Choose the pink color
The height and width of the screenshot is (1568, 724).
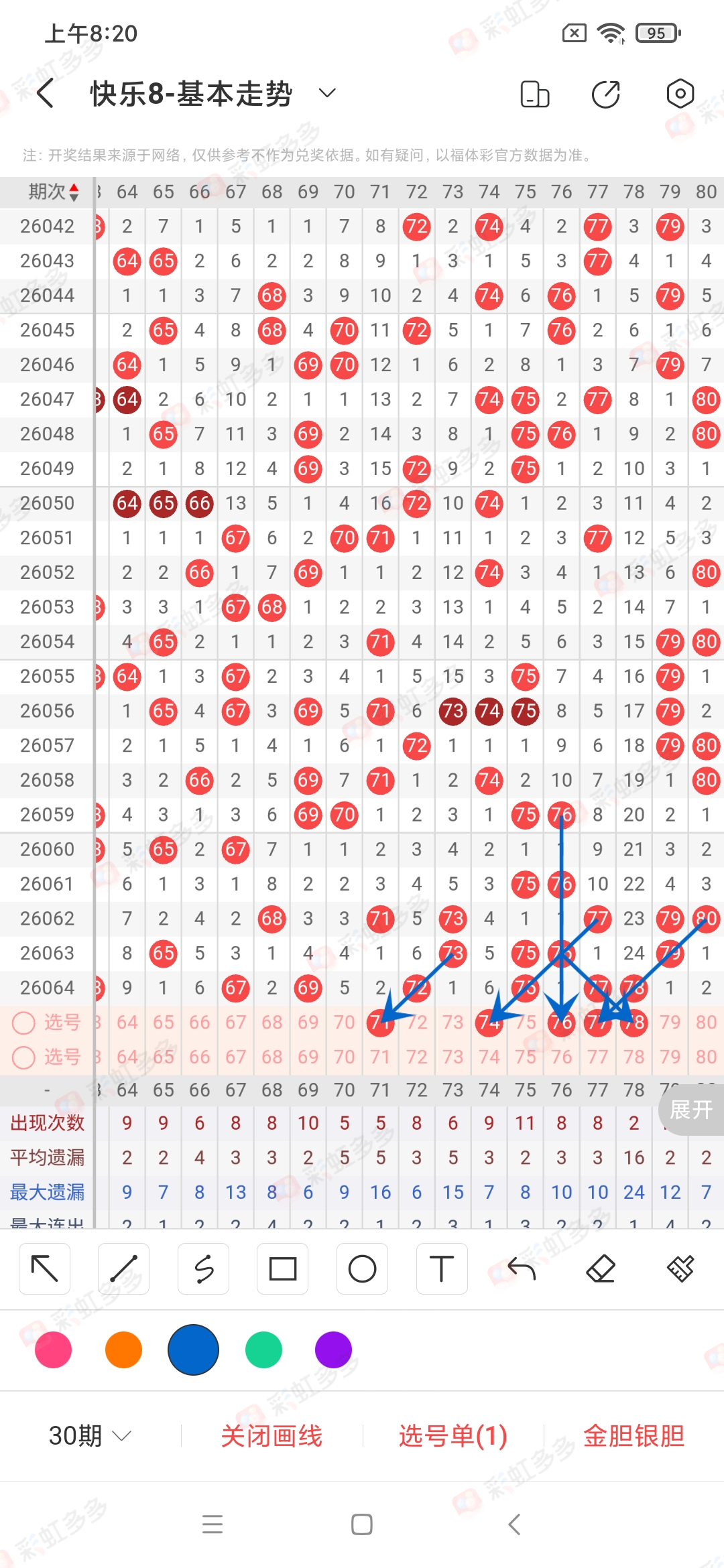[x=54, y=1350]
